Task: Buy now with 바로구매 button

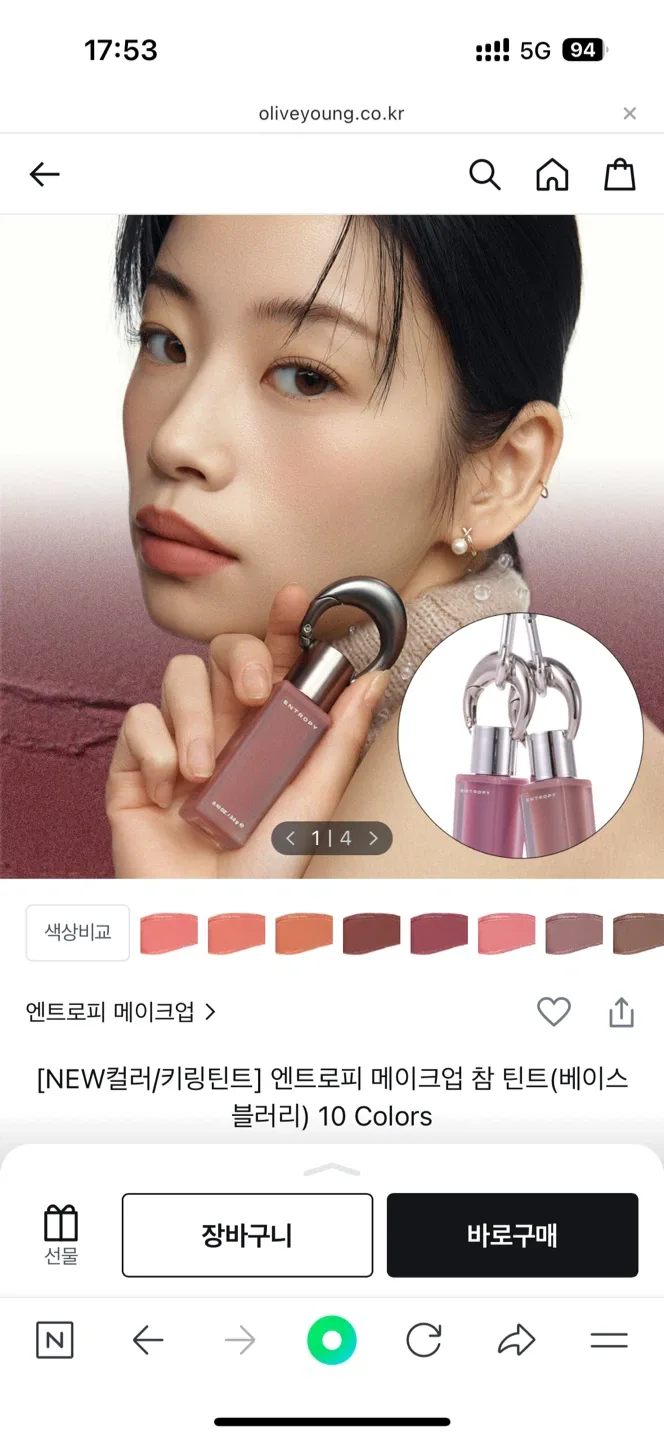Action: click(x=512, y=1235)
